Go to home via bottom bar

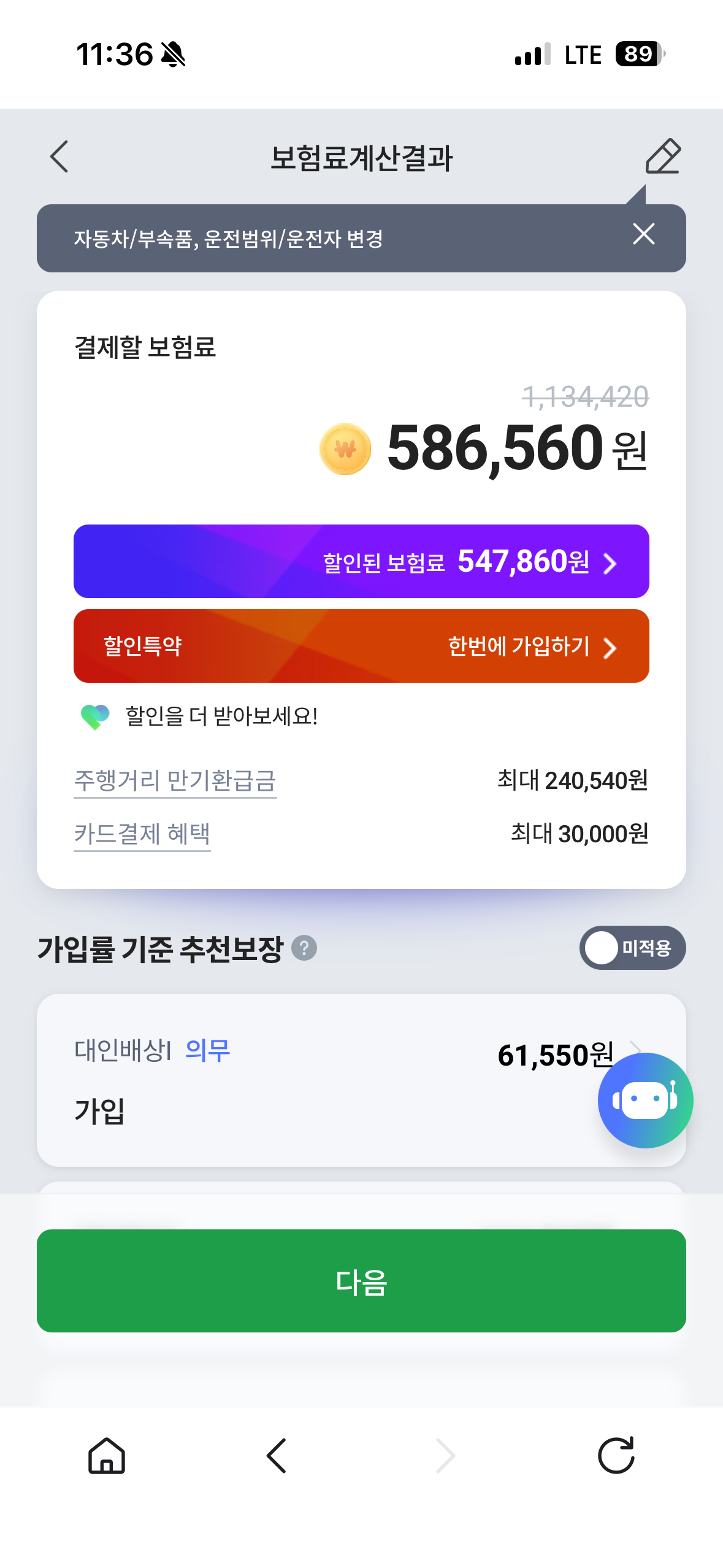107,1455
